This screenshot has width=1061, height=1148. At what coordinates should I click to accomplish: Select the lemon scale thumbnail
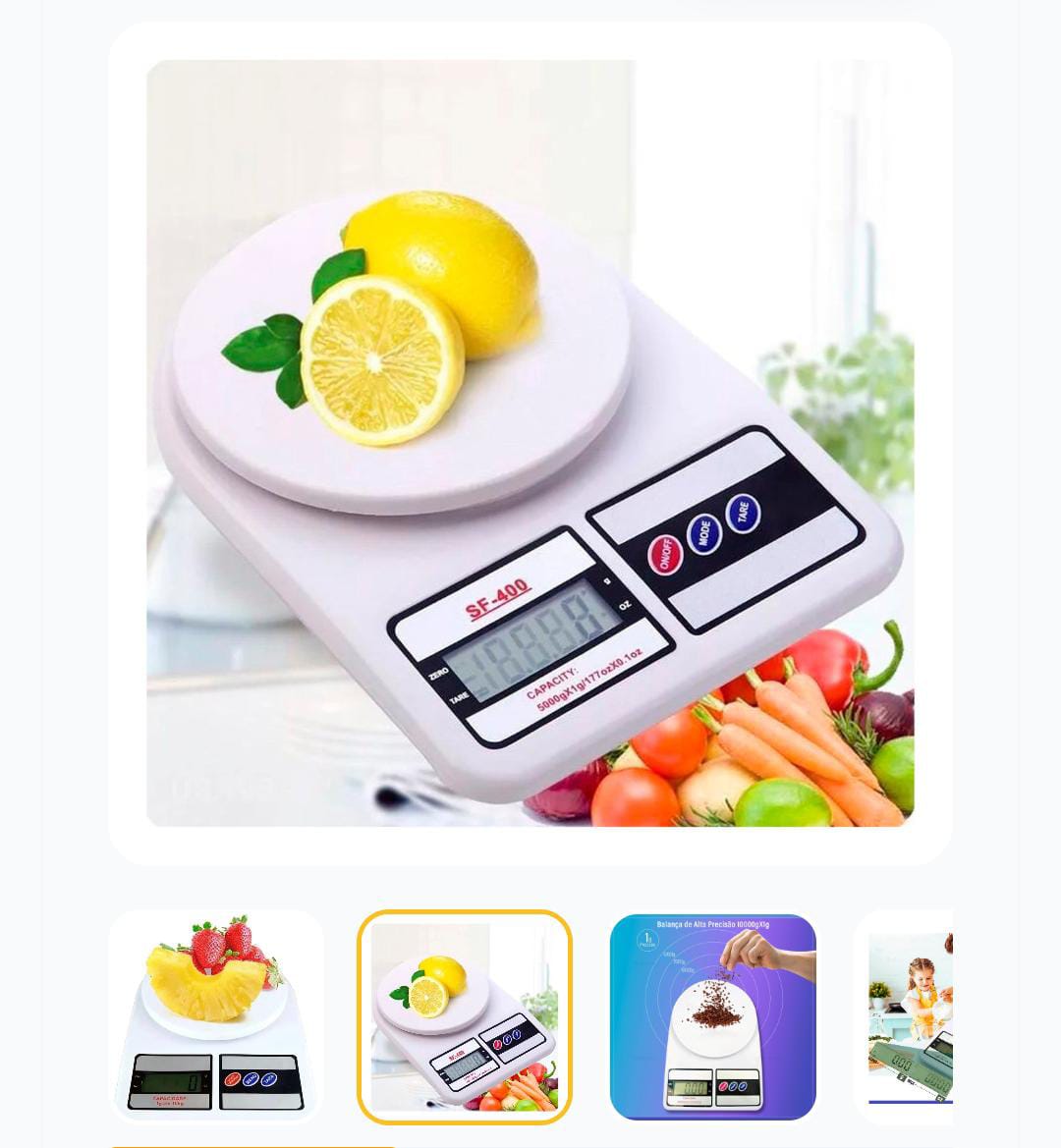pos(465,1016)
